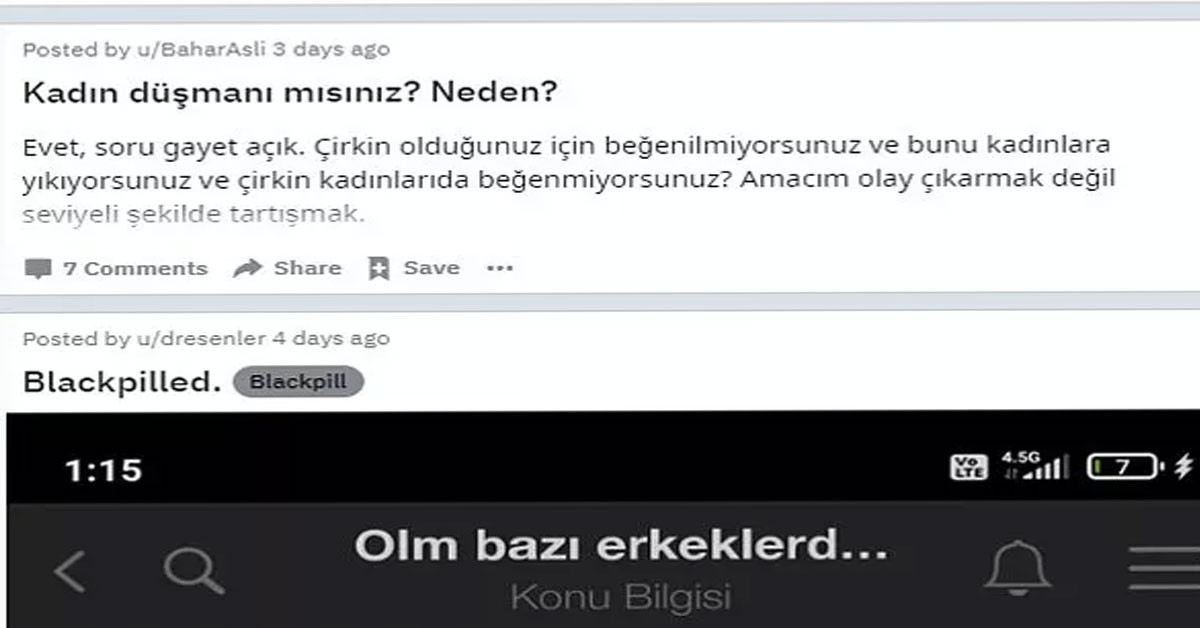
Task: Open the 7 Comments on BaharAsli's post
Action: (x=116, y=268)
